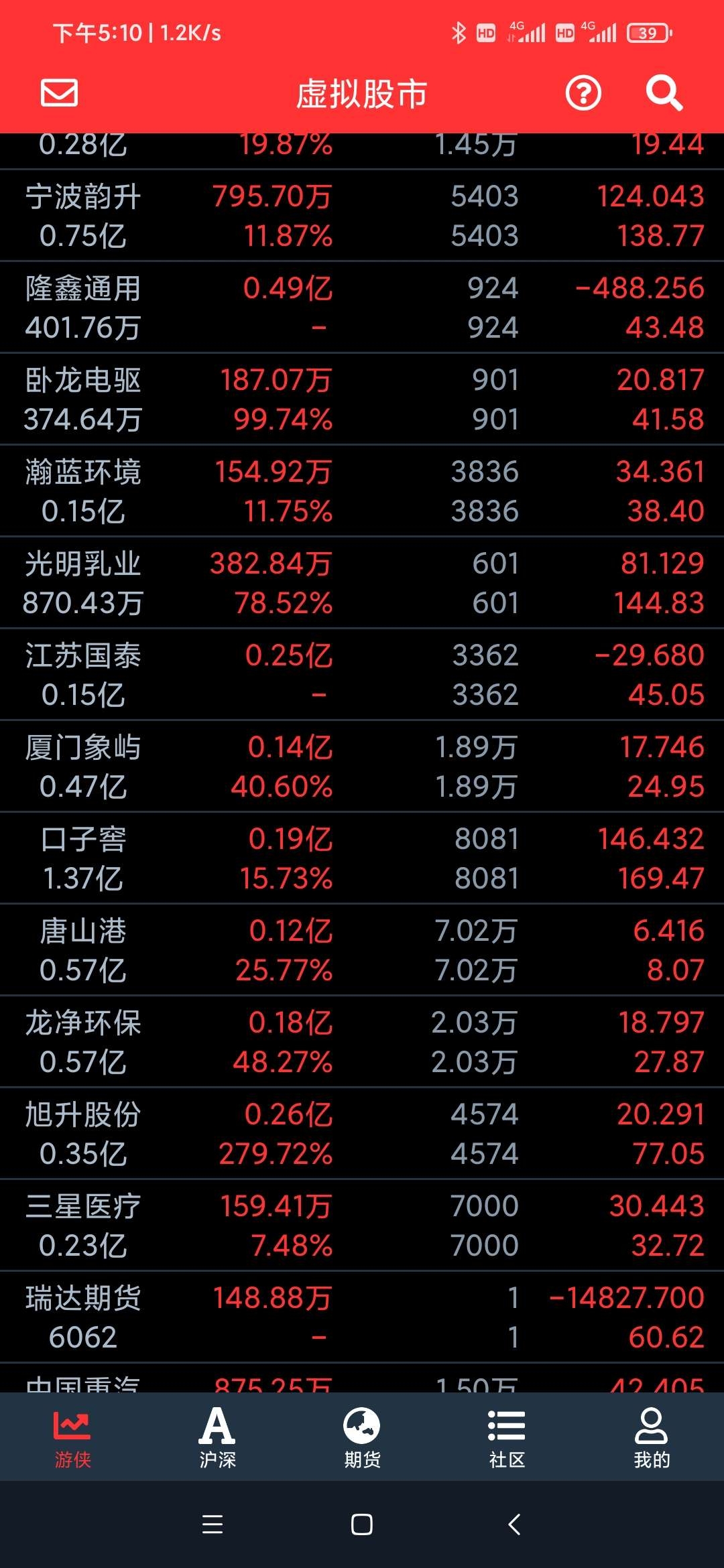View details for 厦门象屿

click(x=362, y=767)
